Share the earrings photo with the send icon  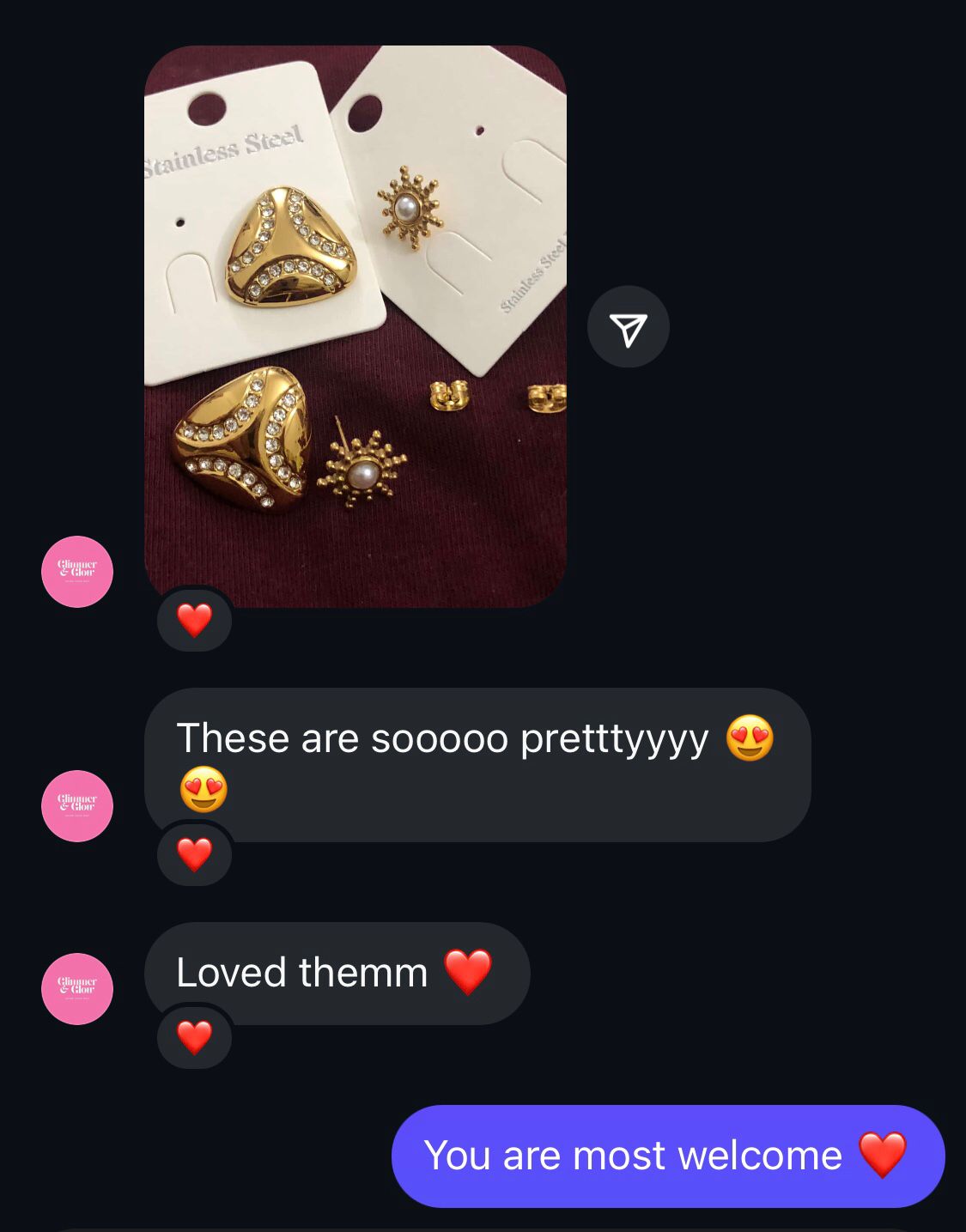click(x=628, y=327)
